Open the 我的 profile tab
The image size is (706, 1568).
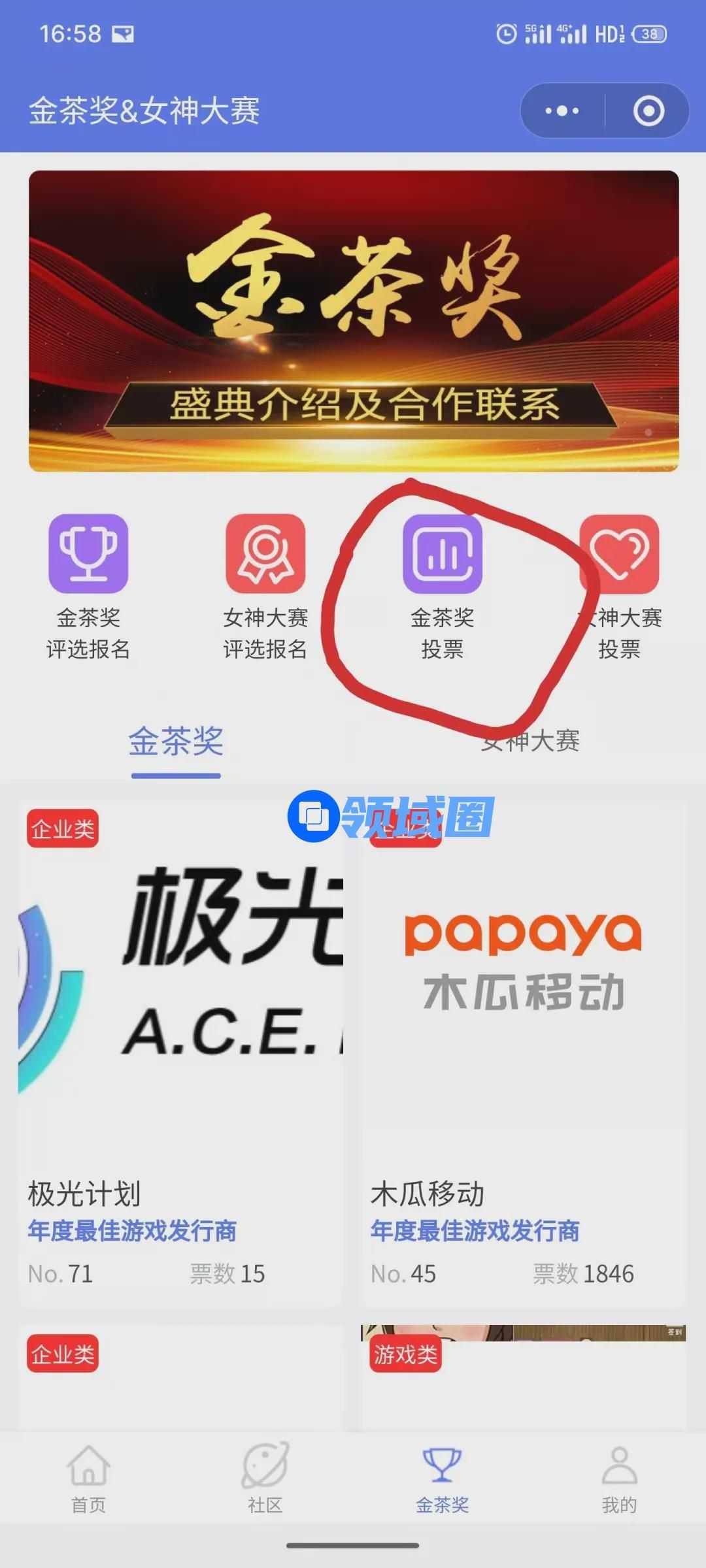[619, 1478]
